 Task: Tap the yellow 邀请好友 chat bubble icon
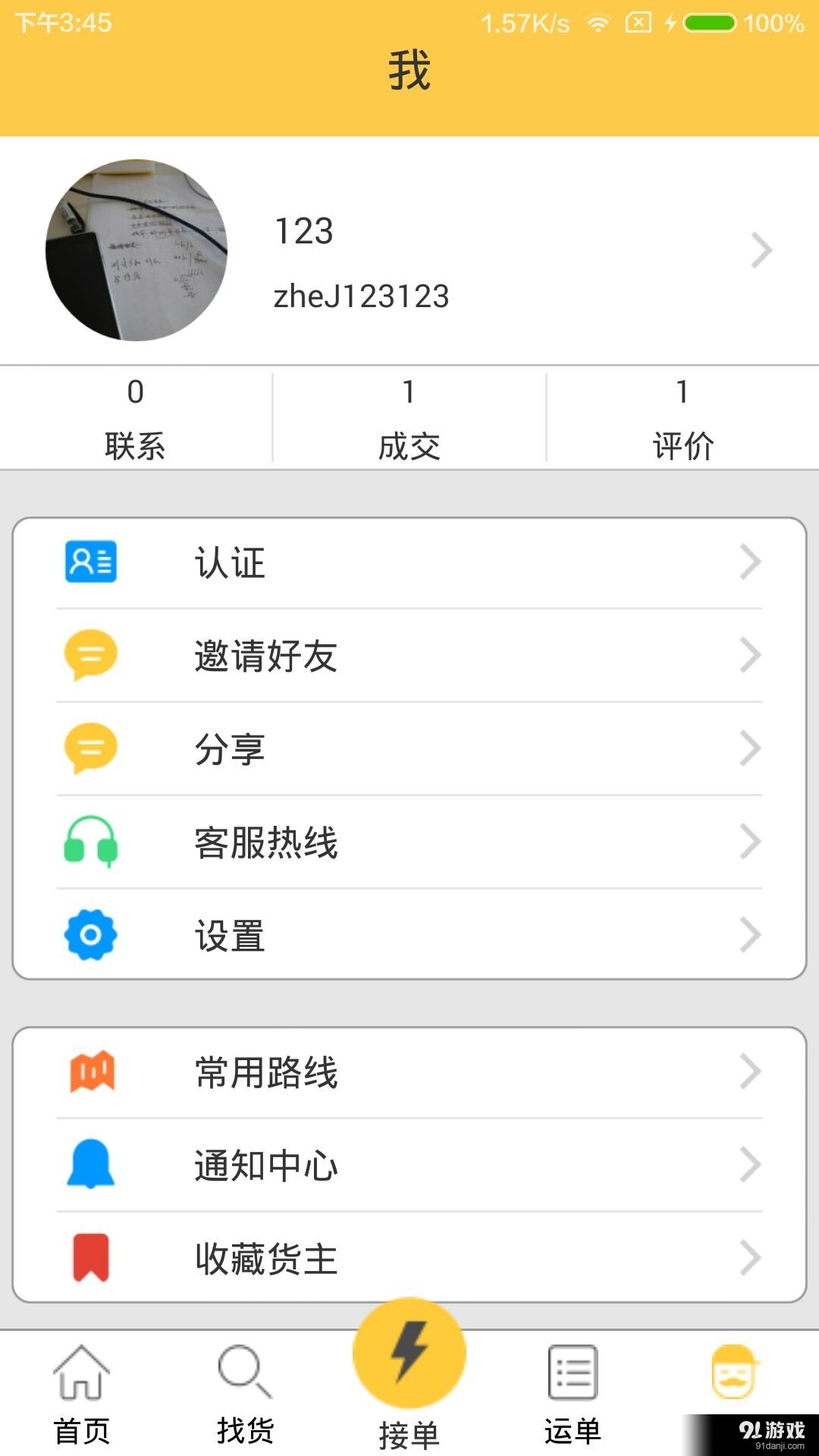coord(89,655)
